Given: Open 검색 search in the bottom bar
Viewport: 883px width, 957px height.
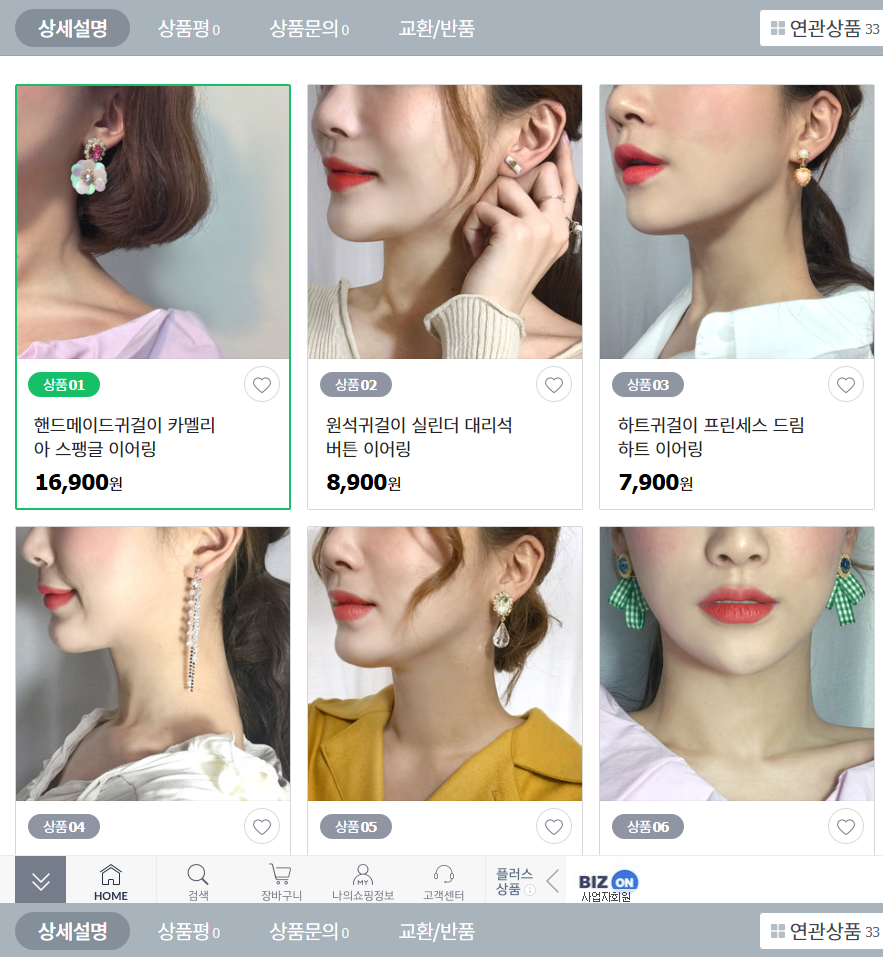Looking at the screenshot, I should (x=198, y=882).
